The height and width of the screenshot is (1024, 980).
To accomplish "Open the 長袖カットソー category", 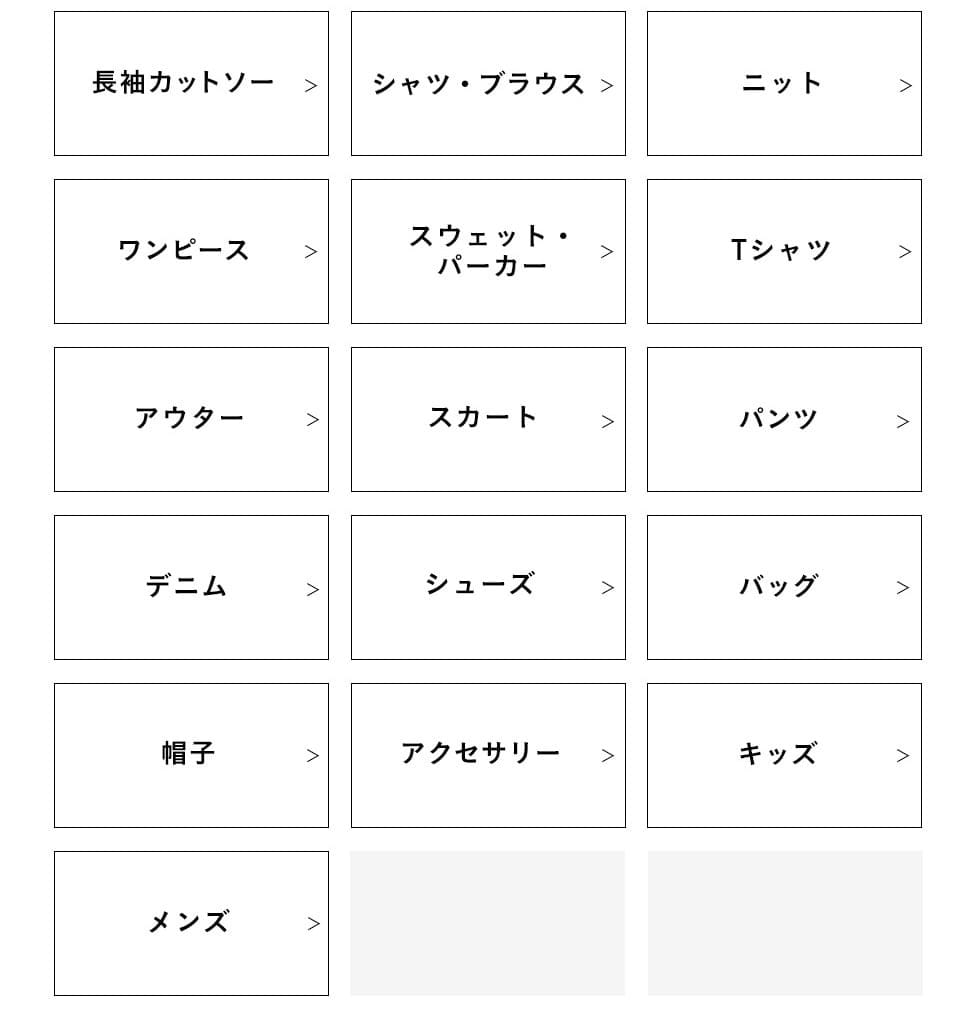I will [x=191, y=84].
